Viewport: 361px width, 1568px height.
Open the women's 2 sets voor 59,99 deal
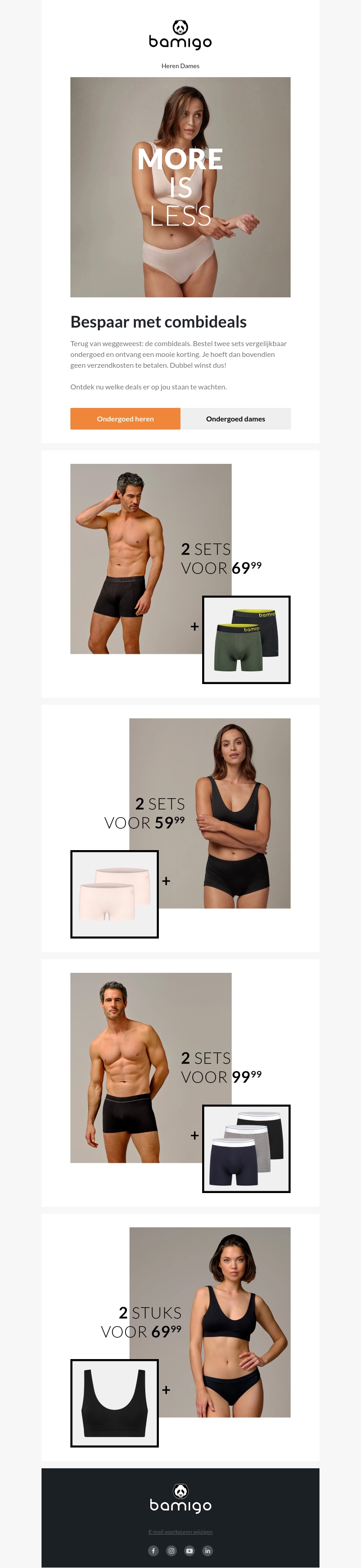(180, 828)
